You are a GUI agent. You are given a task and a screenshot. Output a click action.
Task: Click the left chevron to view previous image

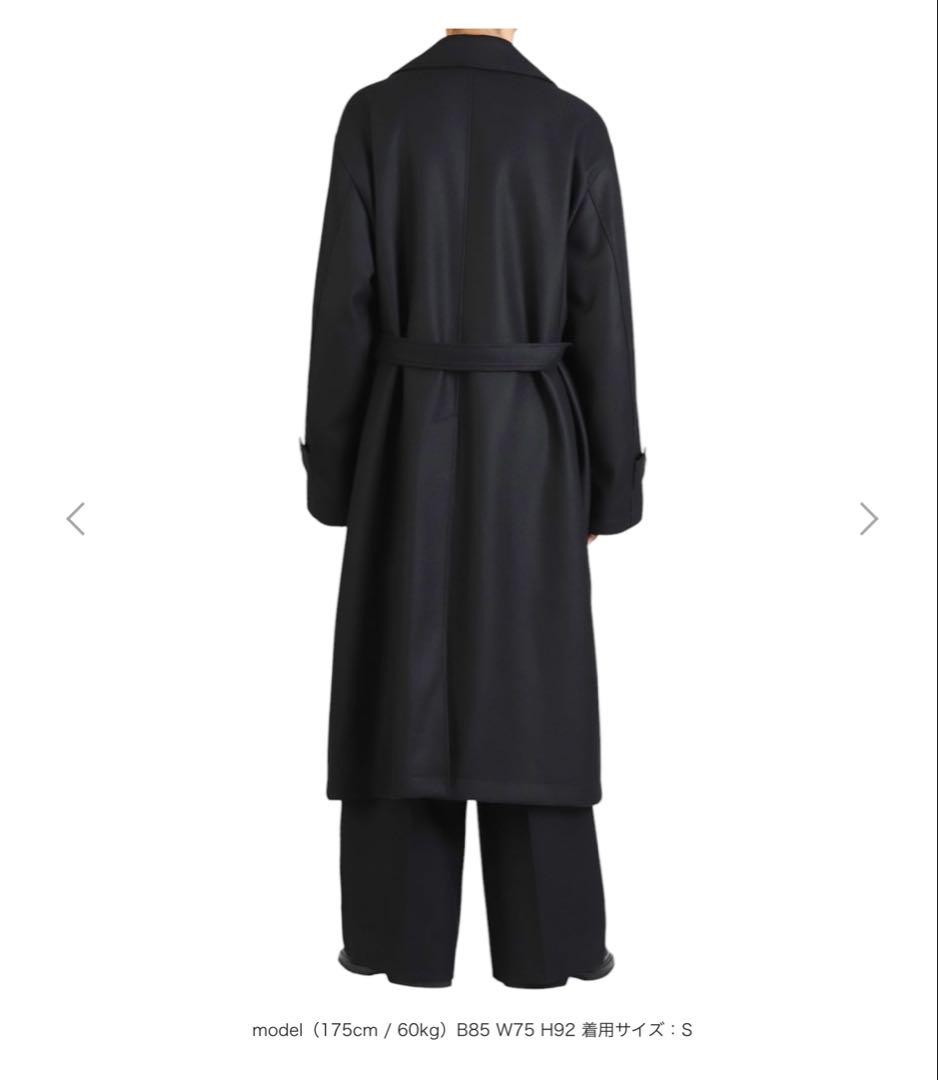click(75, 518)
